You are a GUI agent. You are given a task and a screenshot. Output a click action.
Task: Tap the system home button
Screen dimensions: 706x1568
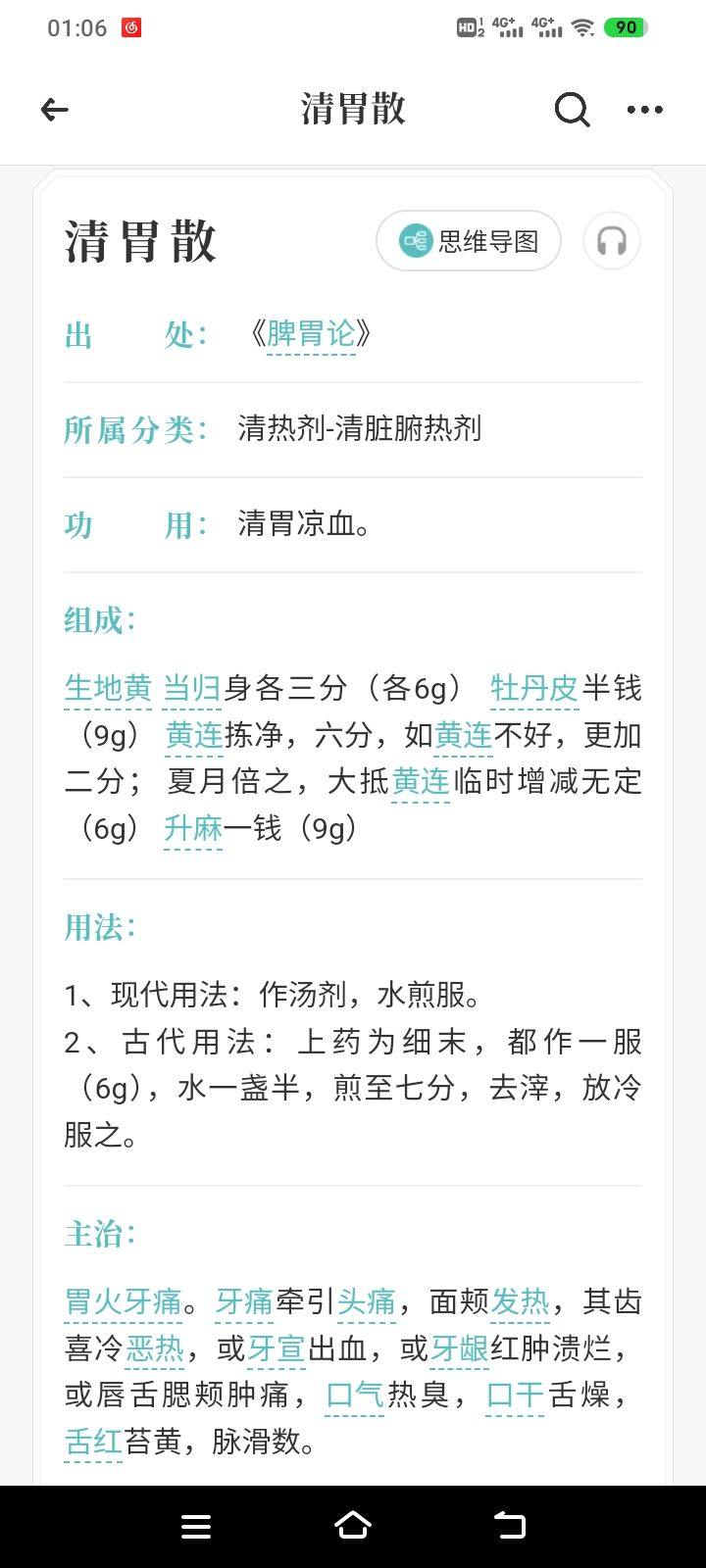353,1526
